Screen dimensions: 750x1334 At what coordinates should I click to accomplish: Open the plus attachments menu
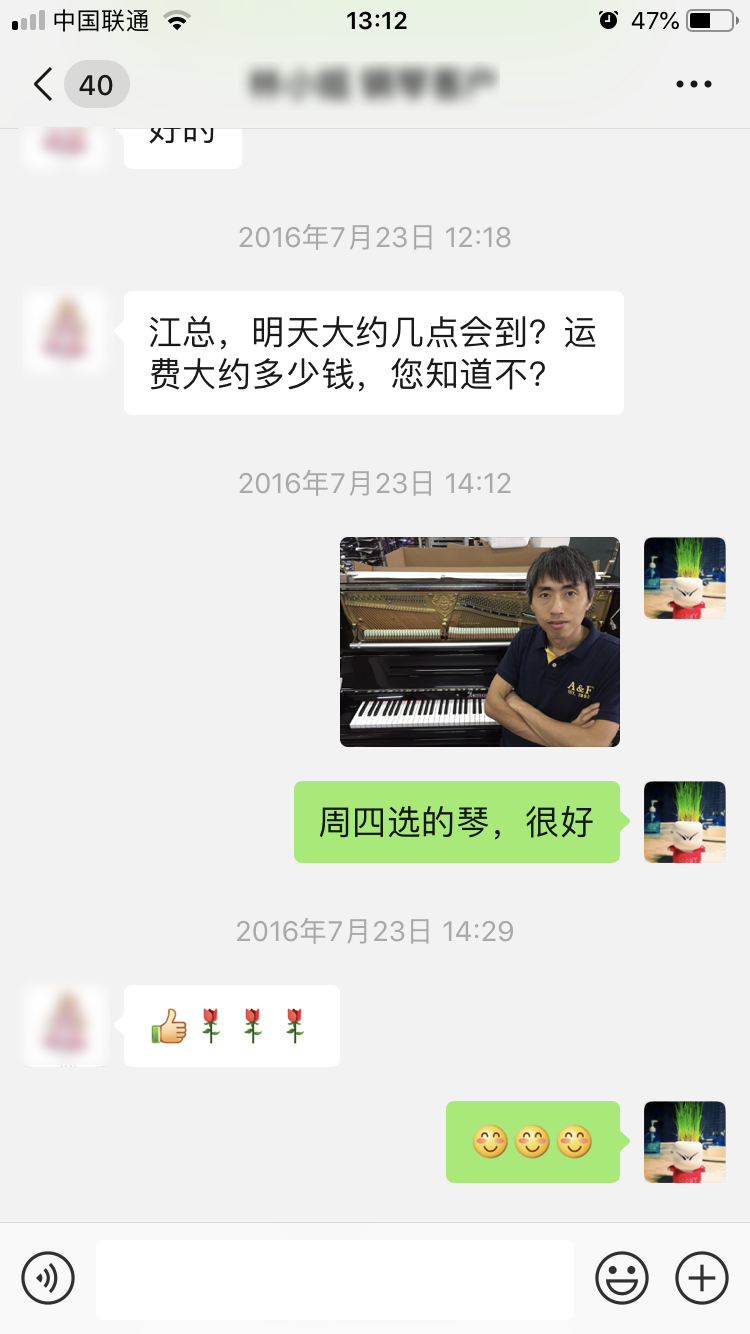click(x=702, y=1278)
